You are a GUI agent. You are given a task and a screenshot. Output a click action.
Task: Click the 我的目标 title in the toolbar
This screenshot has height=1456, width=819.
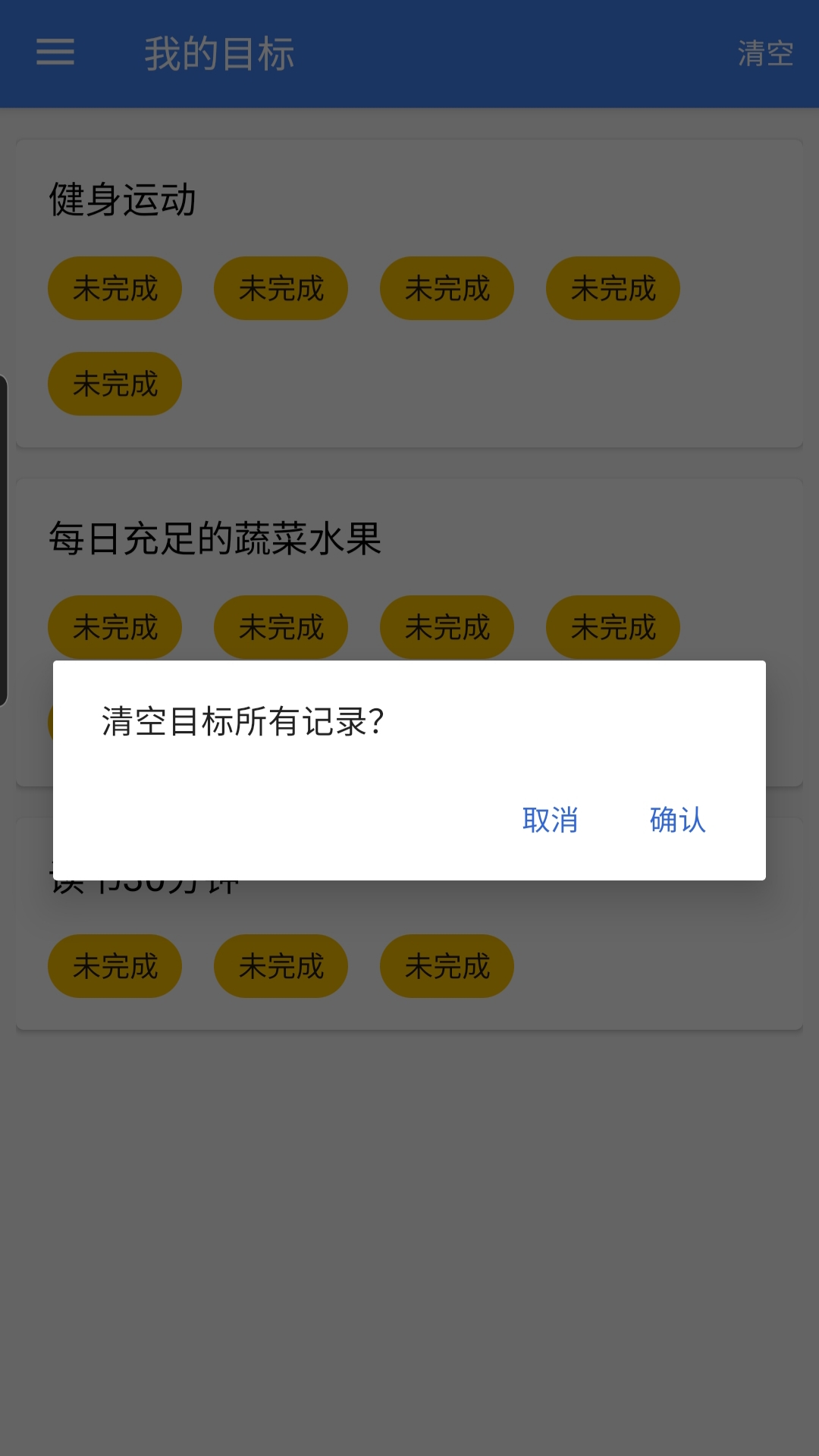(220, 54)
